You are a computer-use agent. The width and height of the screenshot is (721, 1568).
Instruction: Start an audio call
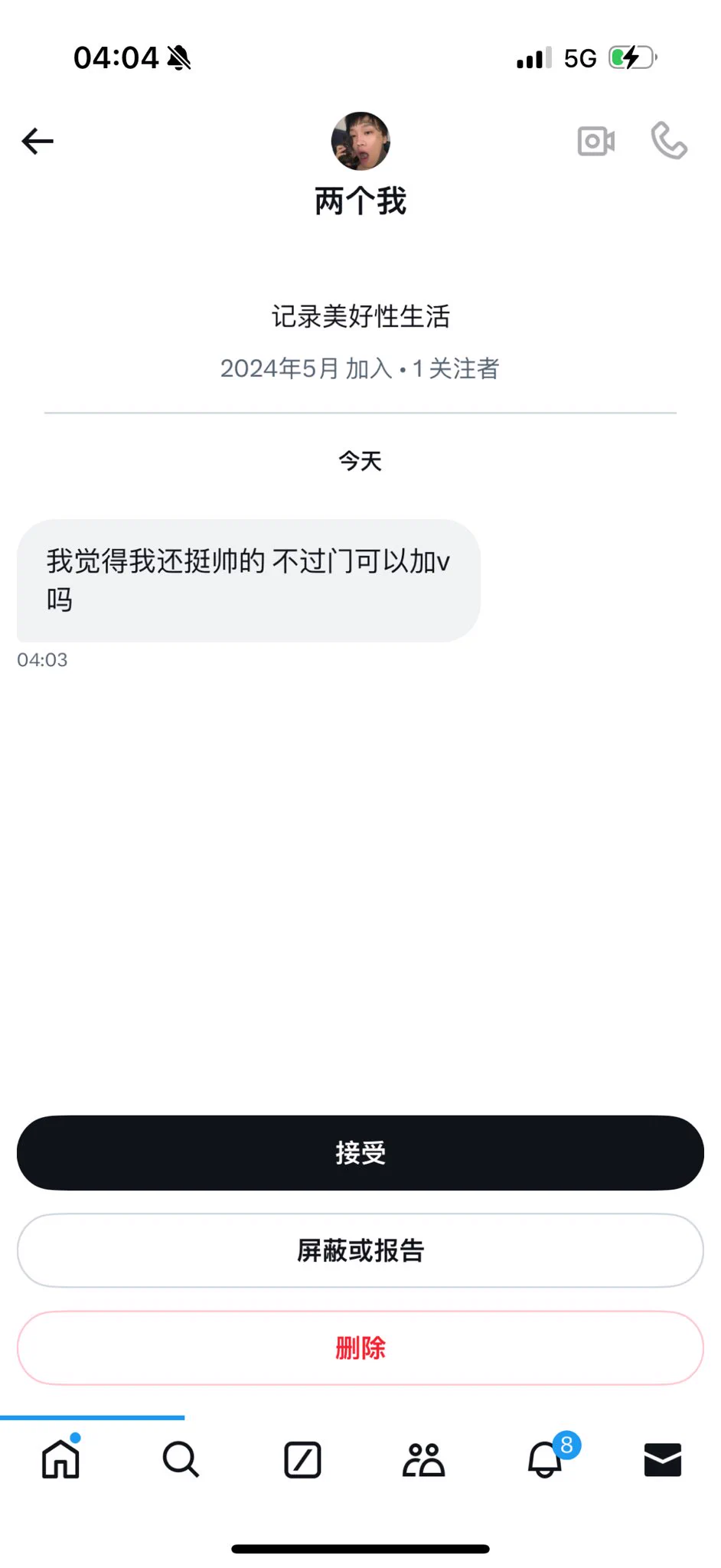click(669, 142)
